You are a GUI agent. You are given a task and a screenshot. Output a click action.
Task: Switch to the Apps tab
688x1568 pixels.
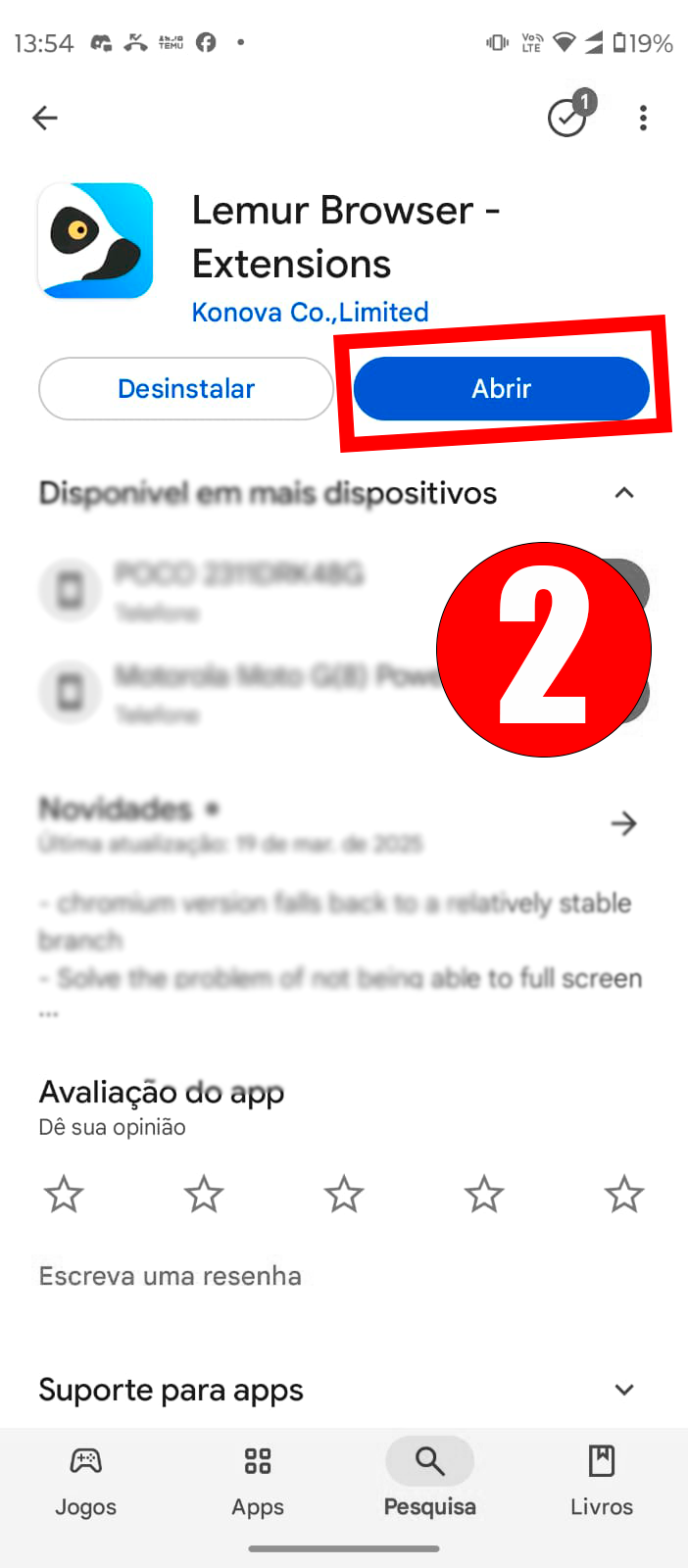click(x=258, y=1482)
